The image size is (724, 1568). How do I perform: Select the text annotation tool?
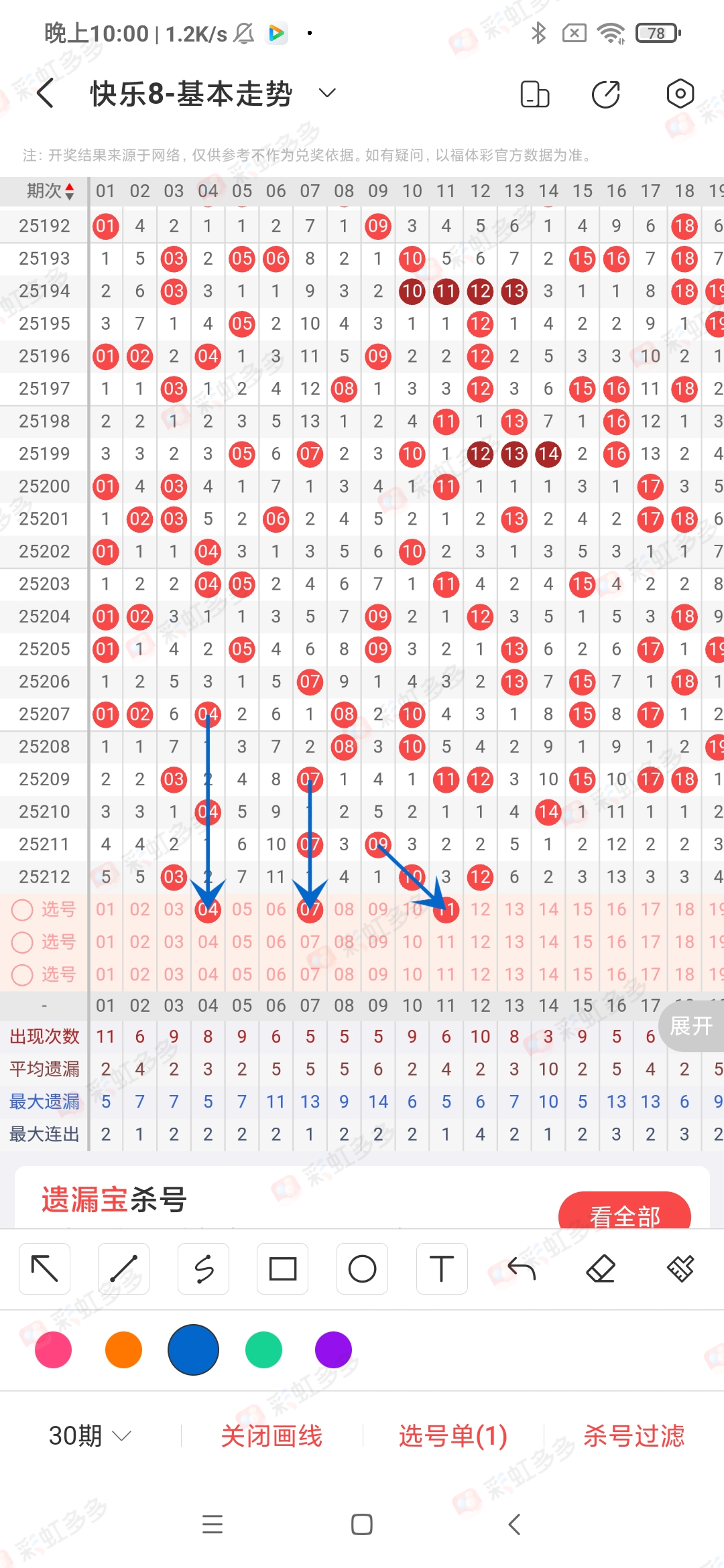point(441,1268)
